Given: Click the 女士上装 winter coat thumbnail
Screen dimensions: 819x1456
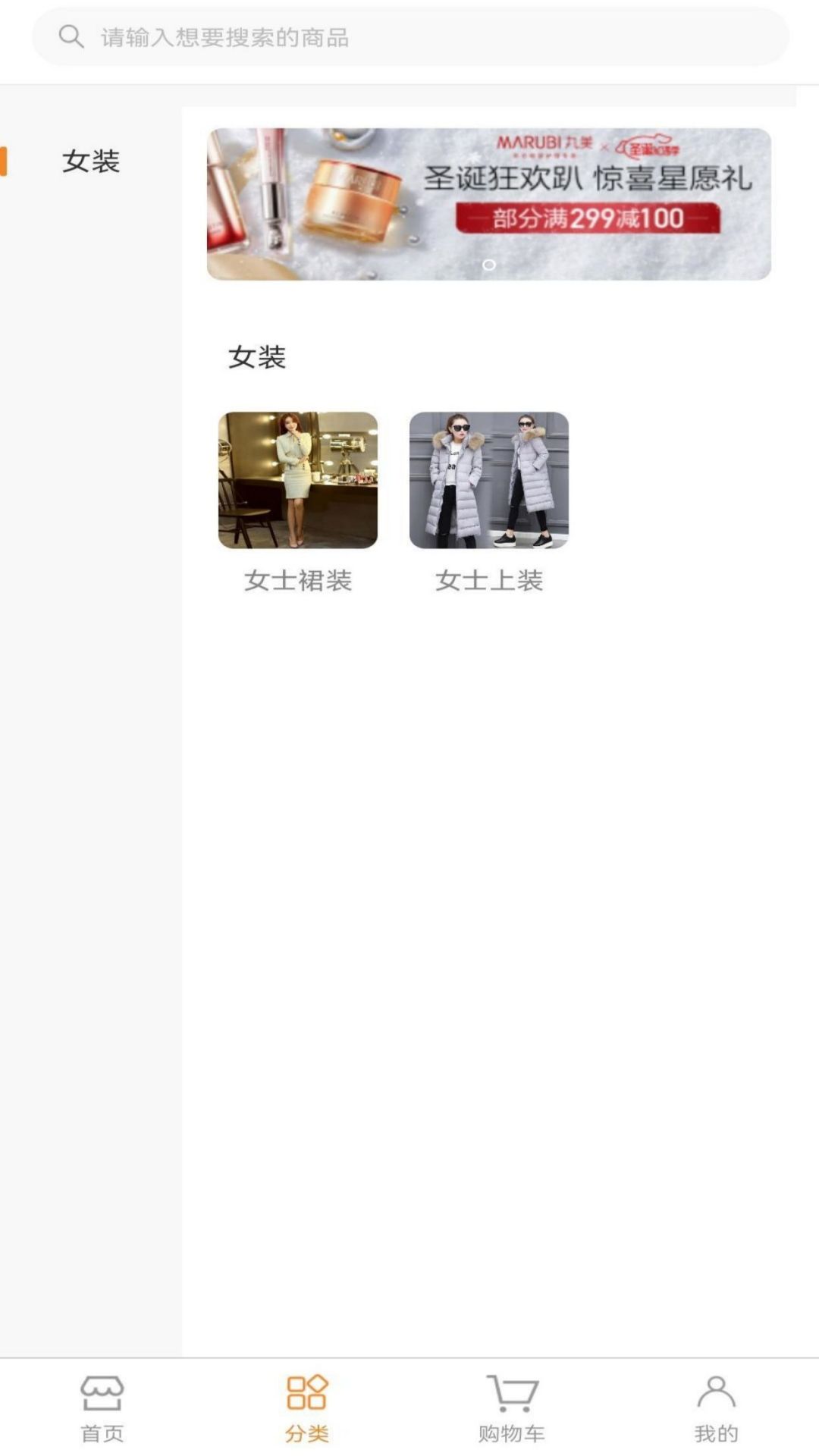Looking at the screenshot, I should coord(489,482).
